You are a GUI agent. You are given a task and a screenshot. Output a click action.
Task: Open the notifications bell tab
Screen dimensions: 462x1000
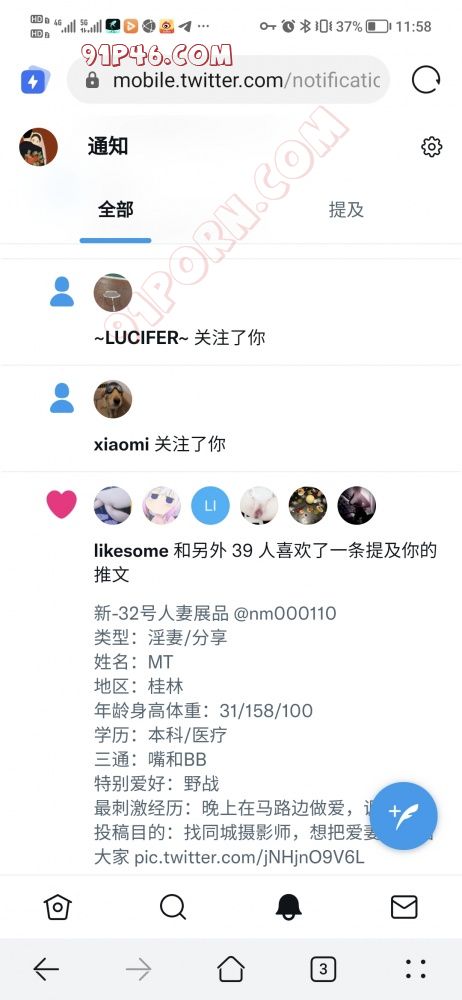tap(288, 906)
